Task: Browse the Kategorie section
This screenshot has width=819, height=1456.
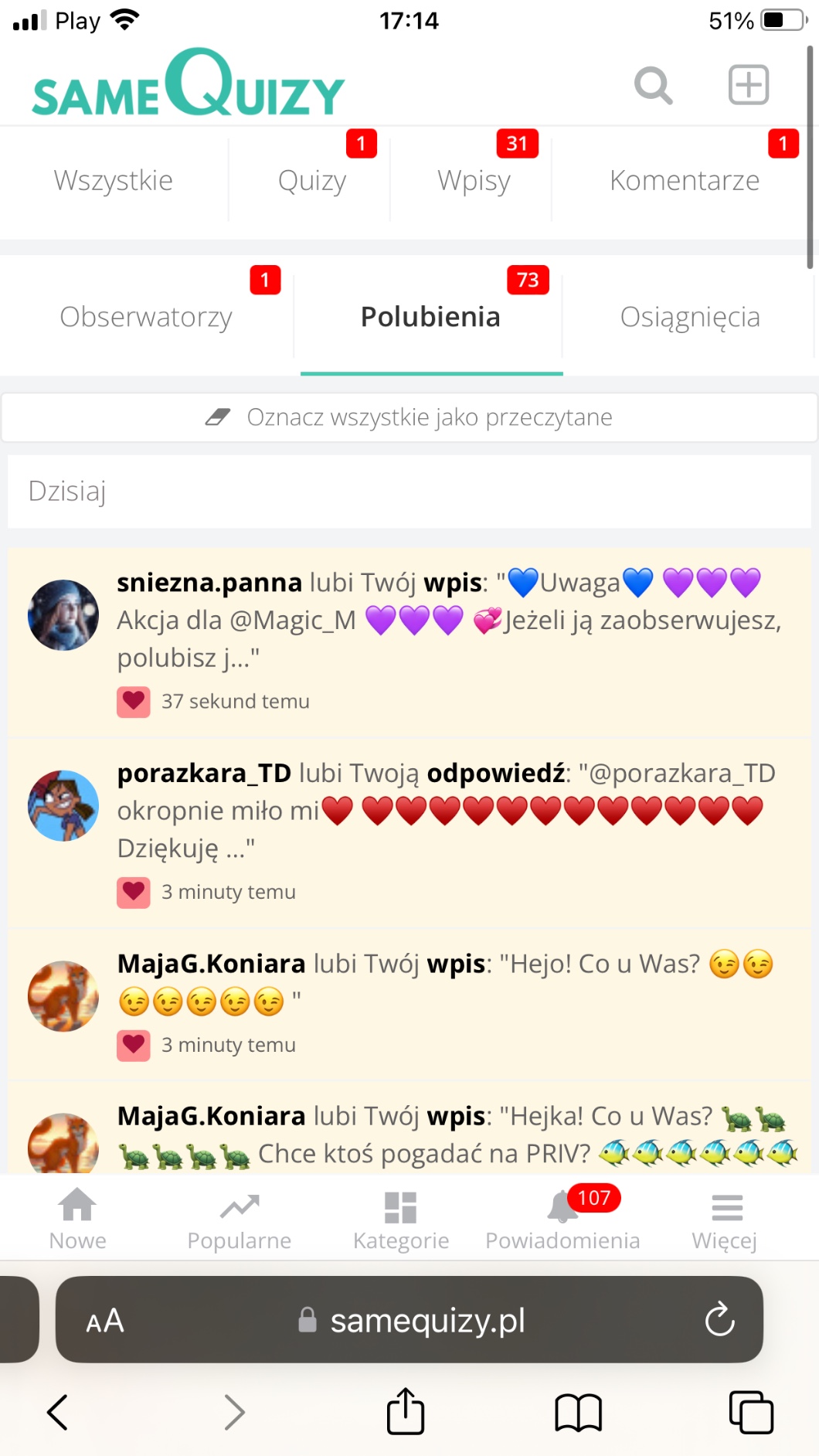Action: (401, 1219)
